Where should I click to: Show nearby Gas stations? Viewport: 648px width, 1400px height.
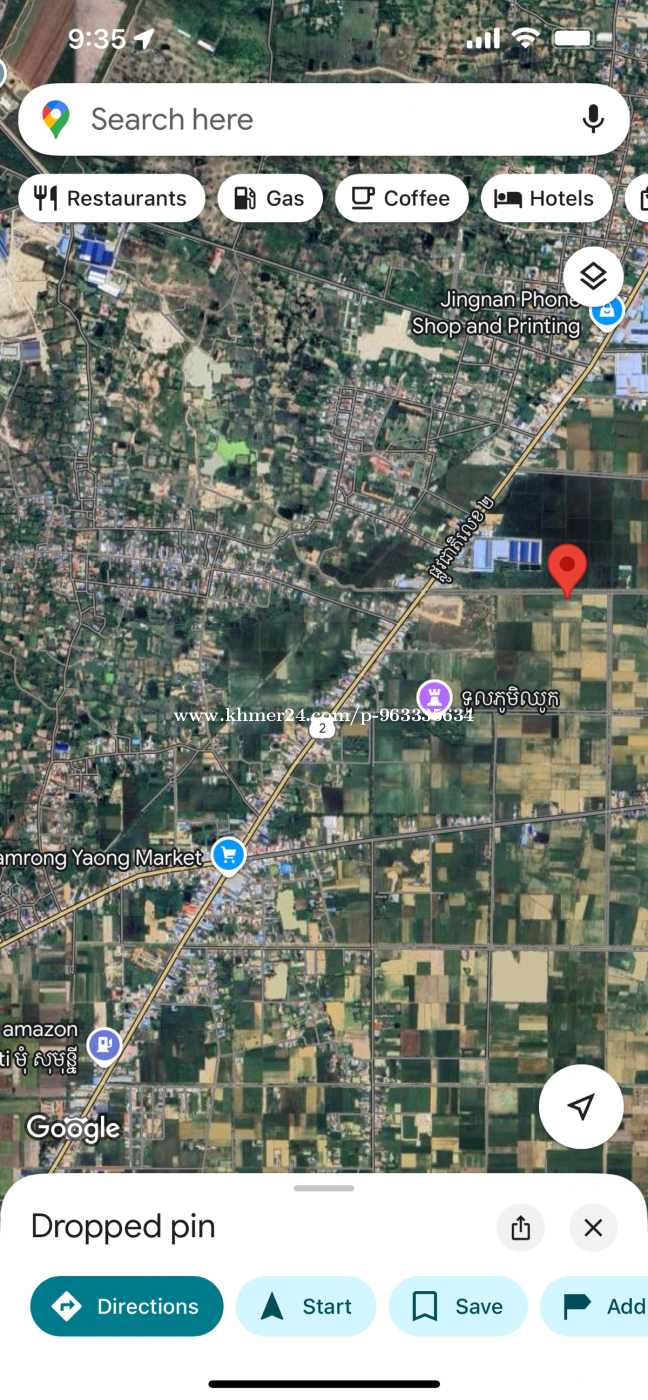click(269, 199)
